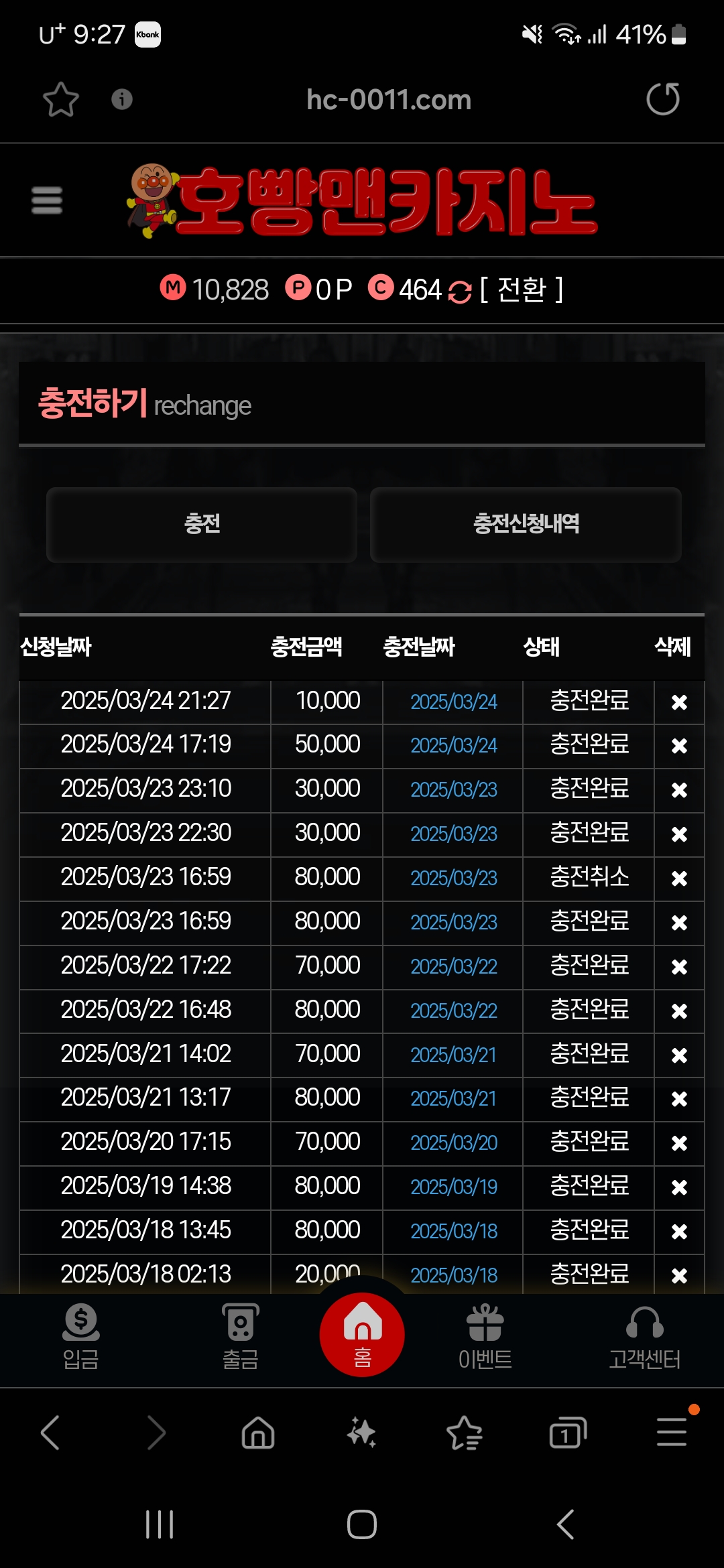Screen dimensions: 724x1568
Task: Reload the page from address bar
Action: click(662, 99)
